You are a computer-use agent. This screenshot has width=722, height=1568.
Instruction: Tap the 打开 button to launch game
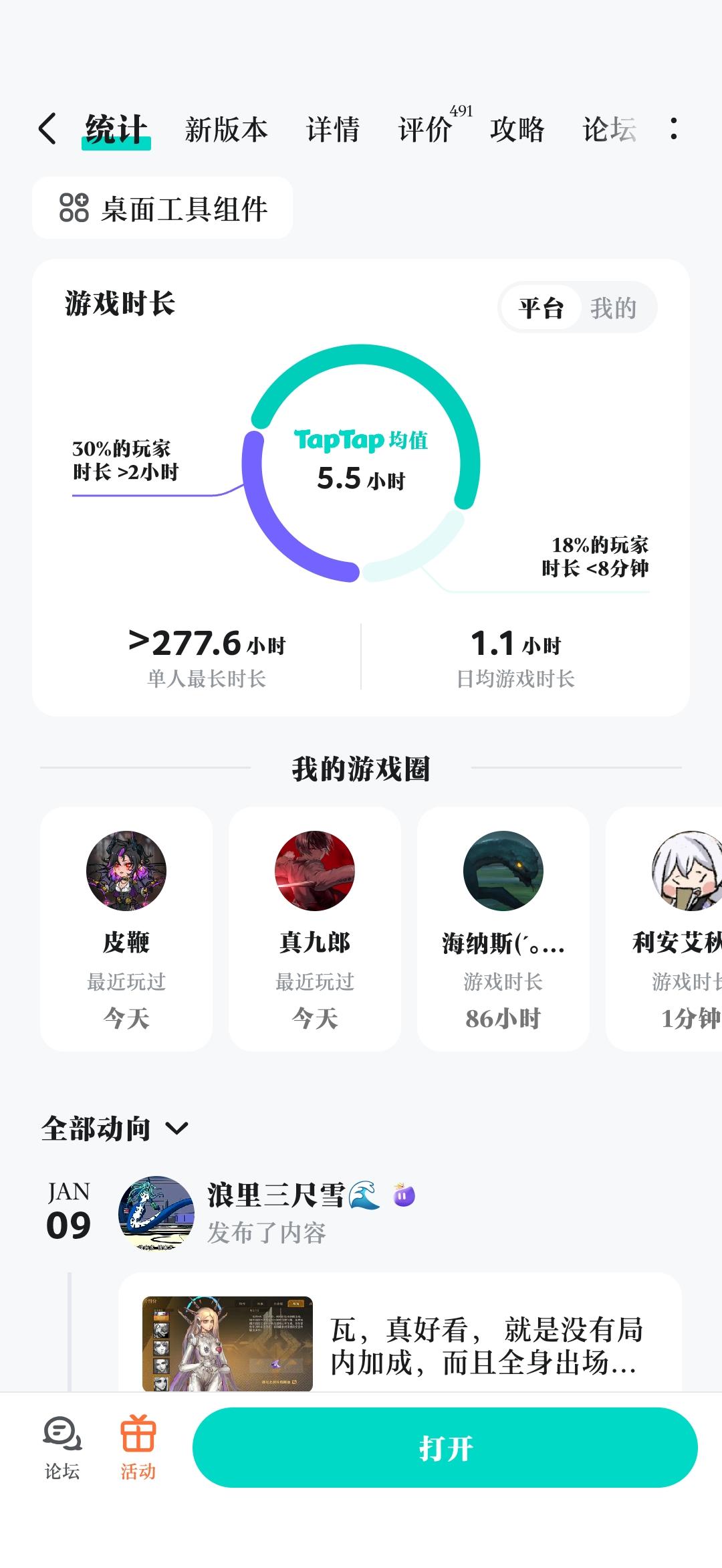pos(445,1448)
